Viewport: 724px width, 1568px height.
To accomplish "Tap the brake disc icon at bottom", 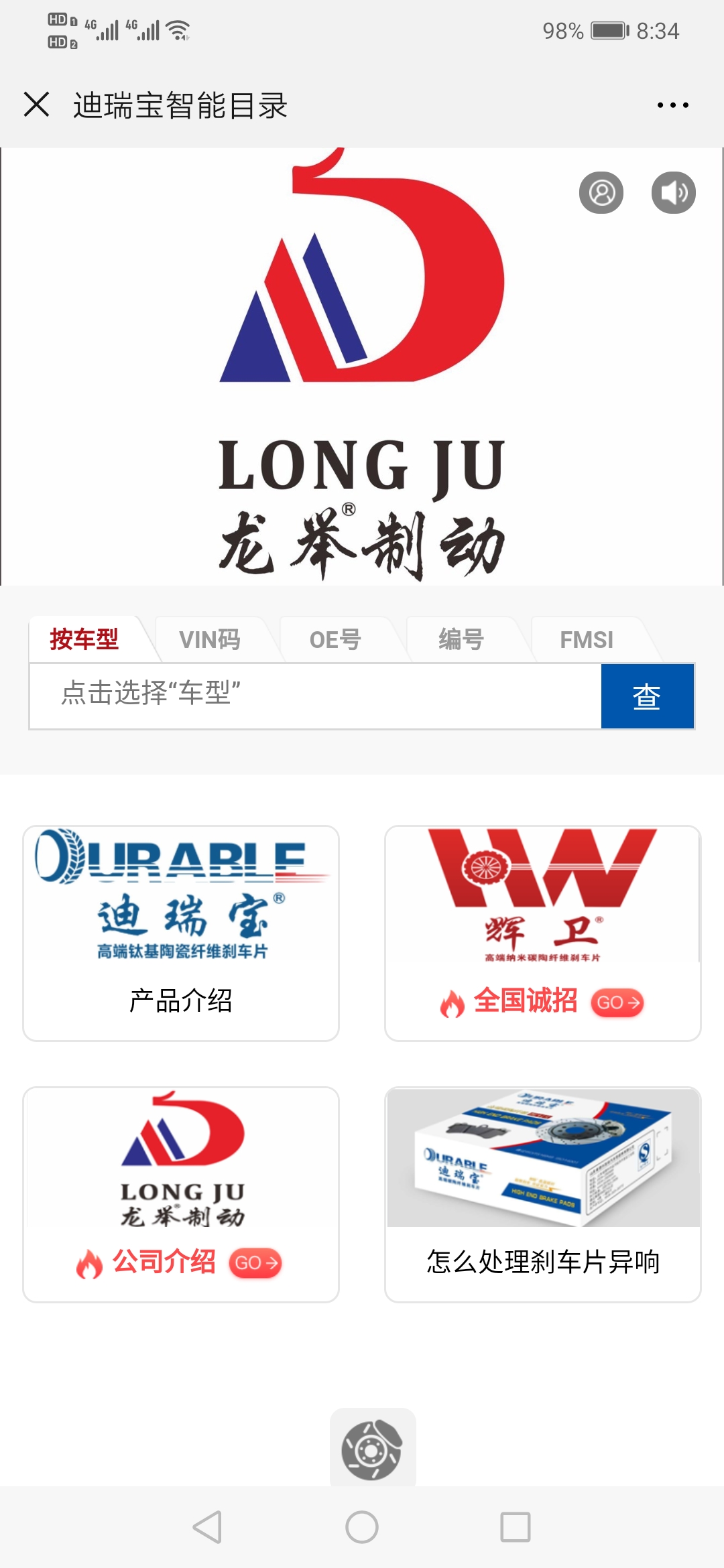I will 372,1450.
